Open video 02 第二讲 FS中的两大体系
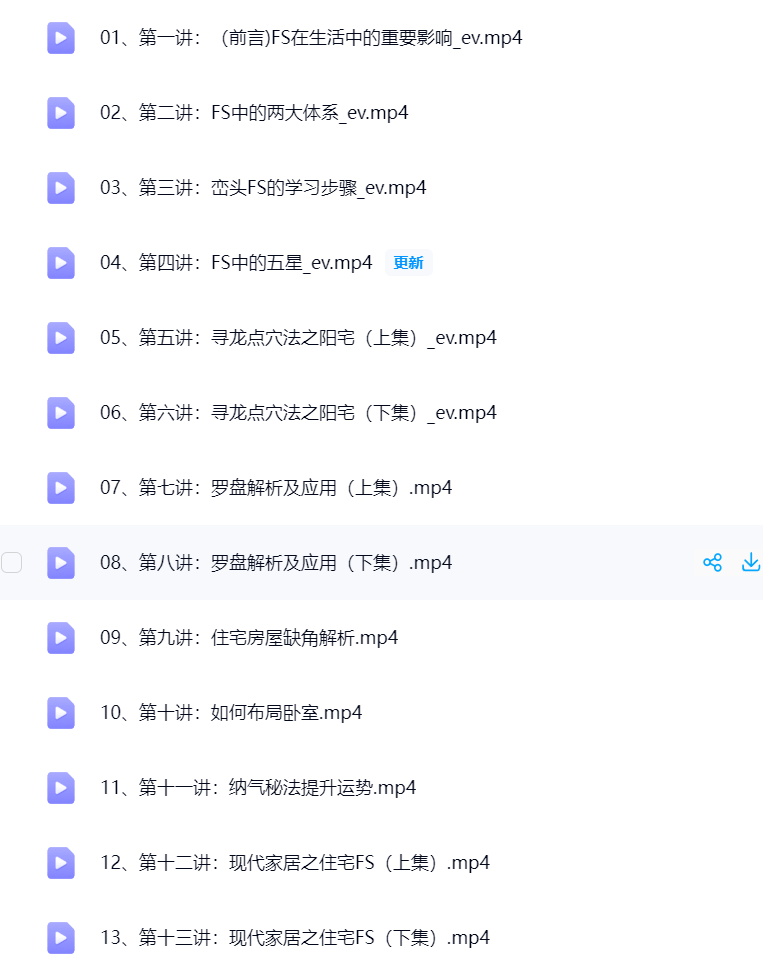 click(254, 113)
